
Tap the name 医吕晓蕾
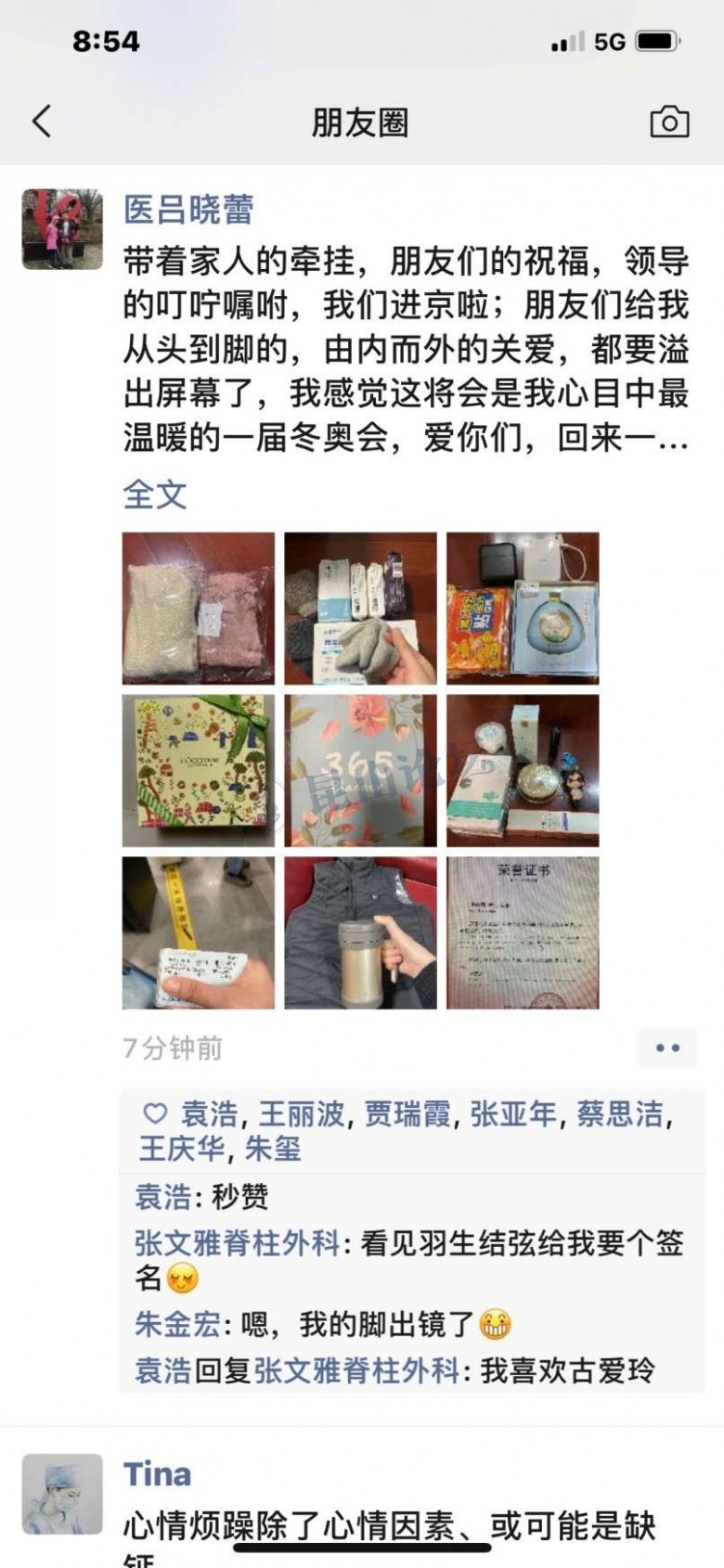click(188, 210)
